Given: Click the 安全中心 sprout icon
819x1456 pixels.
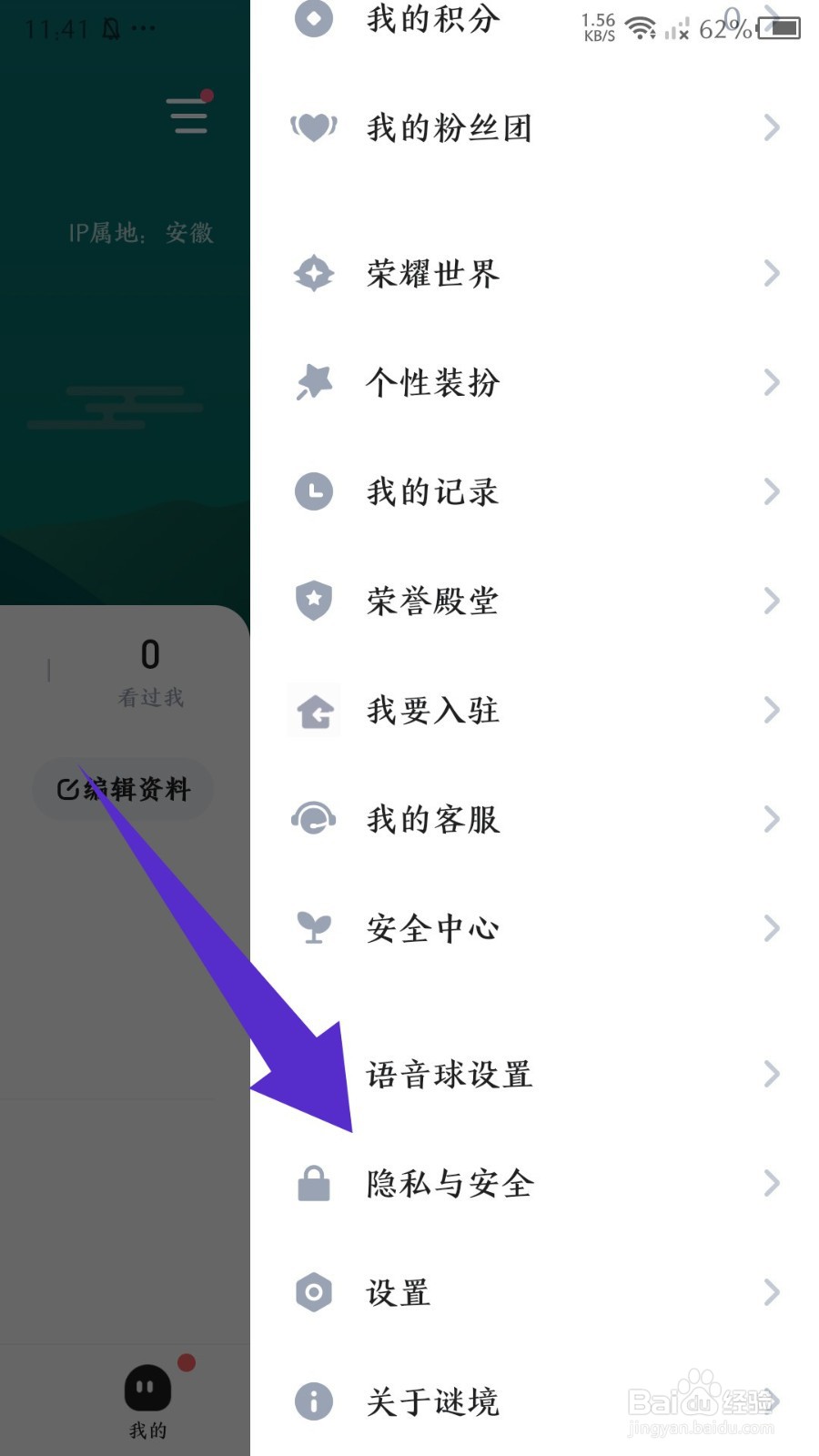Looking at the screenshot, I should [313, 928].
